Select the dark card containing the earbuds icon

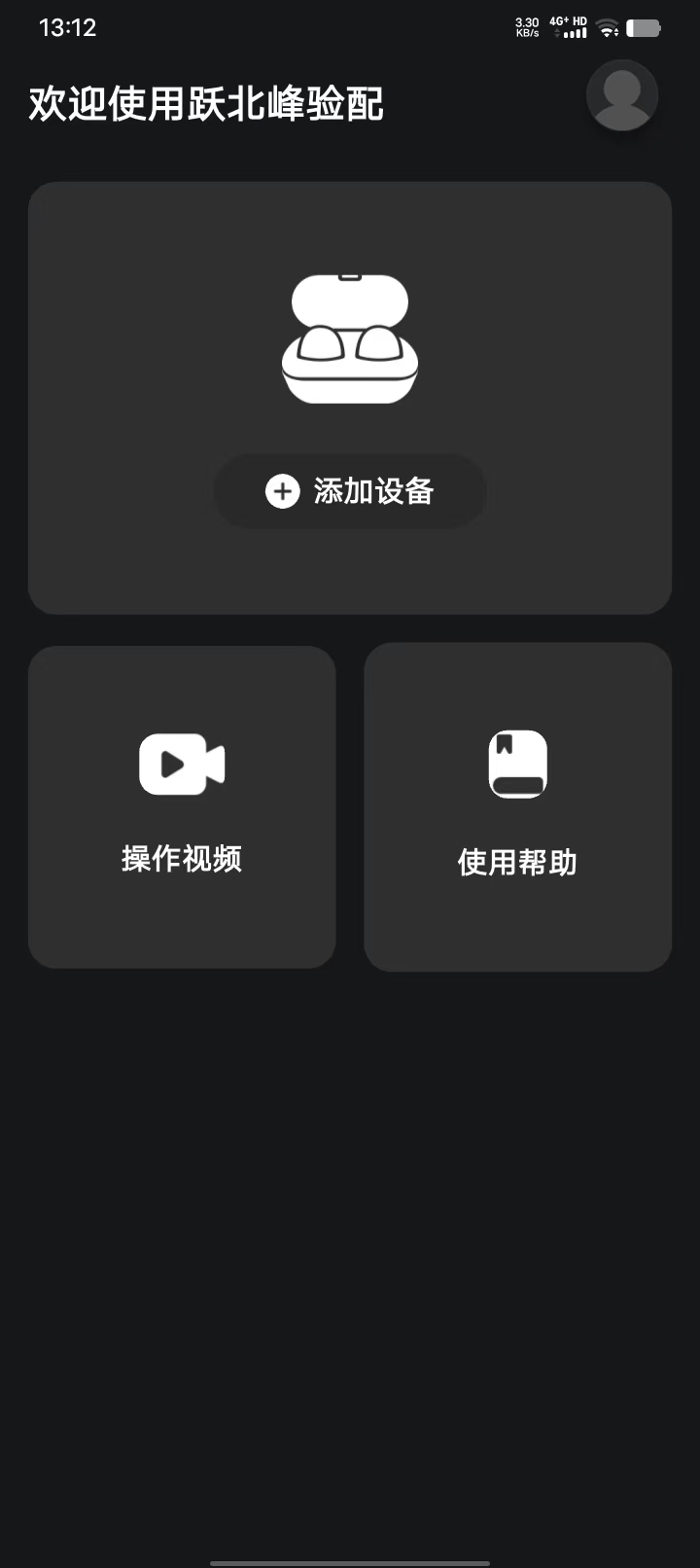click(x=349, y=397)
